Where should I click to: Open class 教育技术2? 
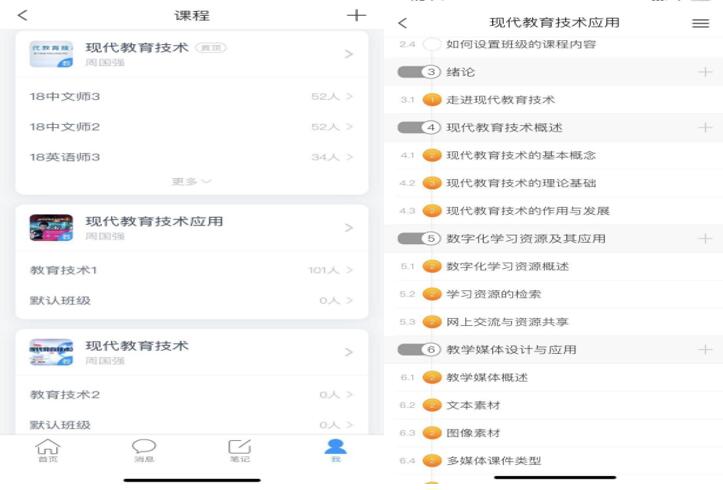point(190,395)
